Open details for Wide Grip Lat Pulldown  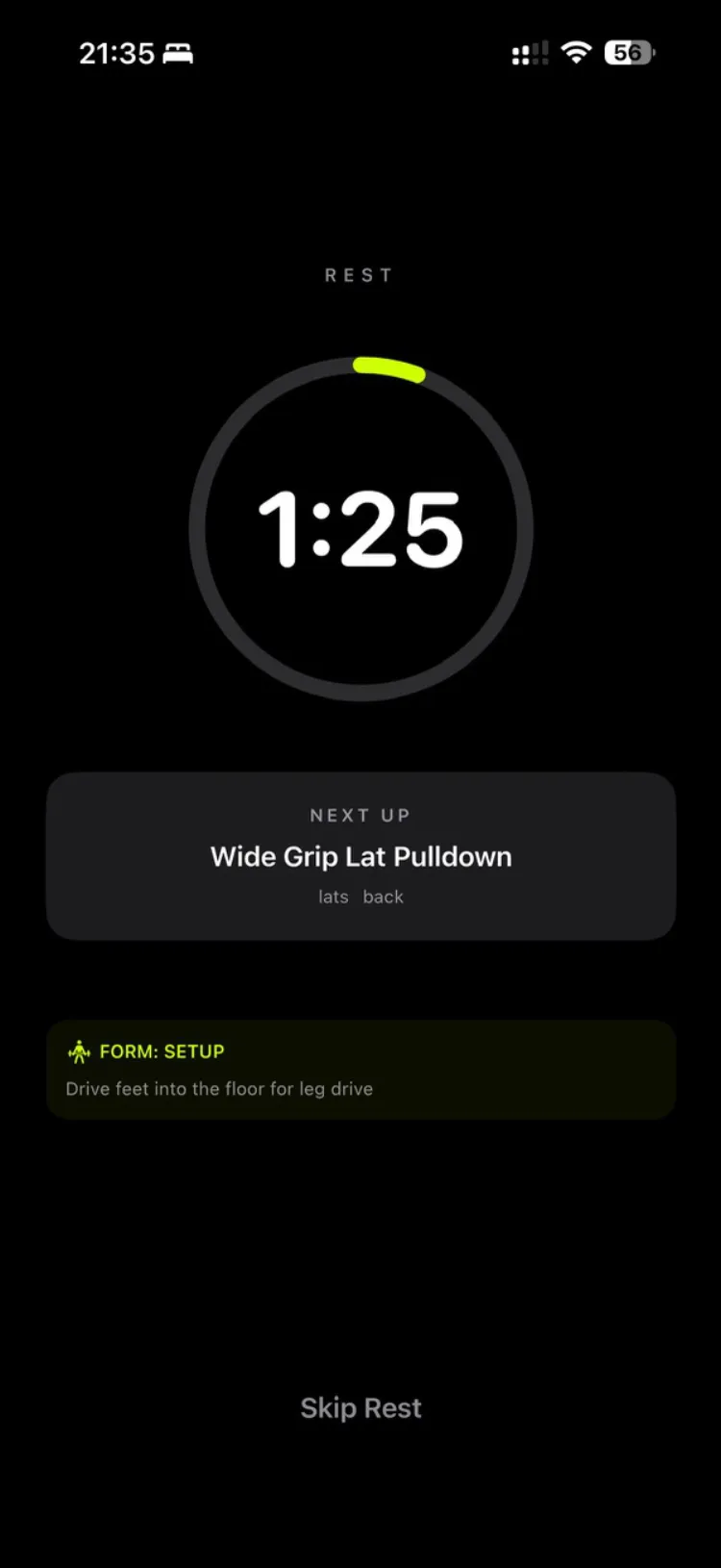coord(360,856)
